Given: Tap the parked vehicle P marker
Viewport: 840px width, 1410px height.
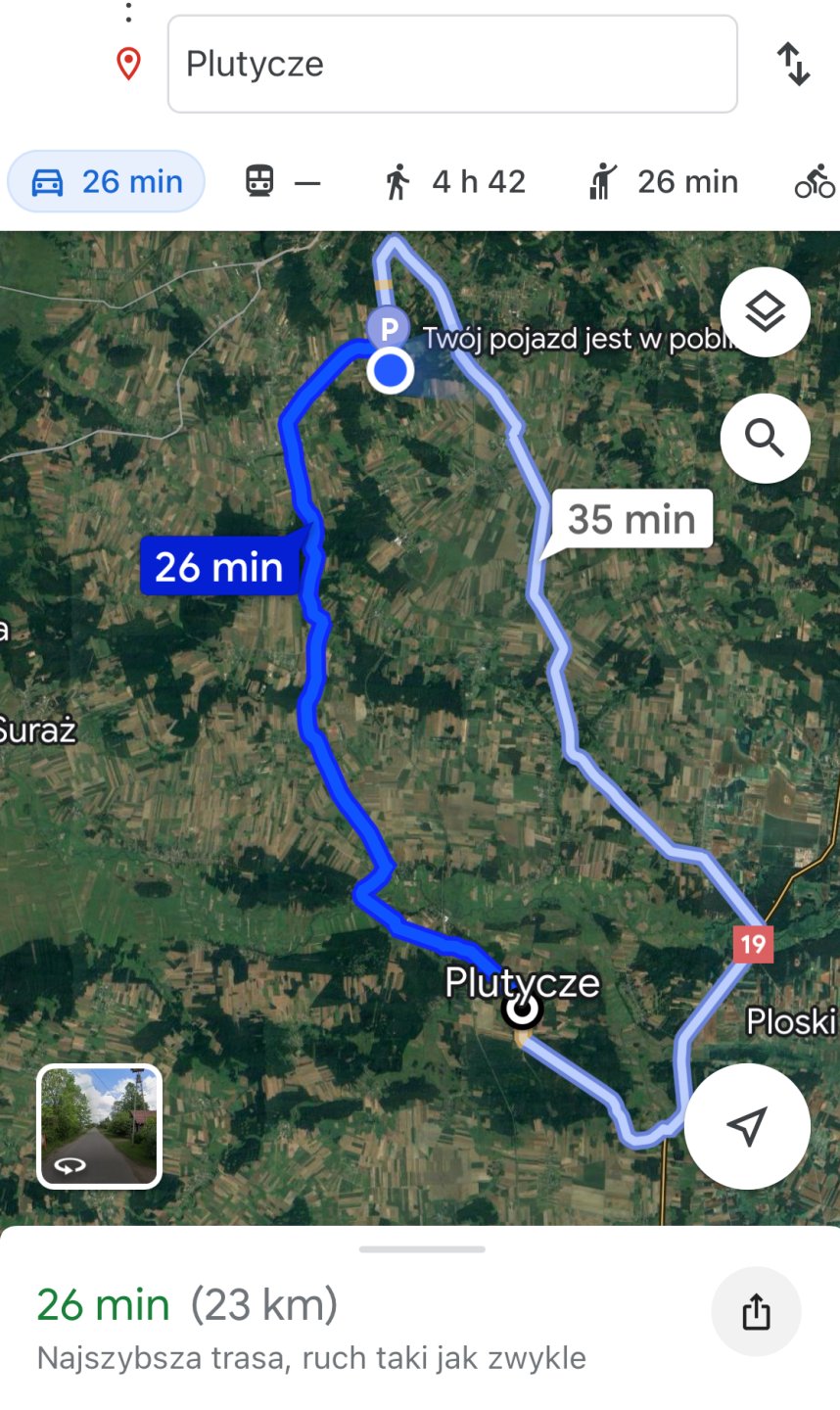Looking at the screenshot, I should coord(389,328).
